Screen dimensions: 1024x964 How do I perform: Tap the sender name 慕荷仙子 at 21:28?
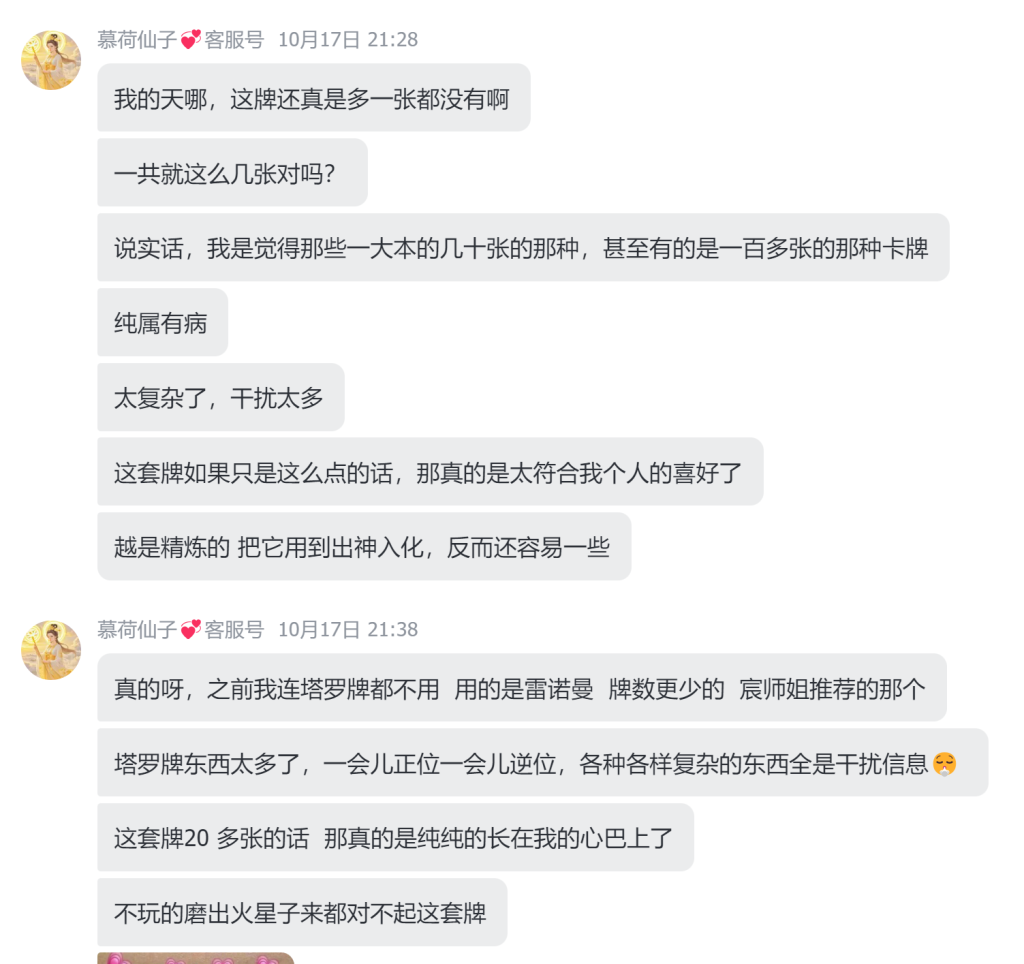pyautogui.click(x=137, y=40)
